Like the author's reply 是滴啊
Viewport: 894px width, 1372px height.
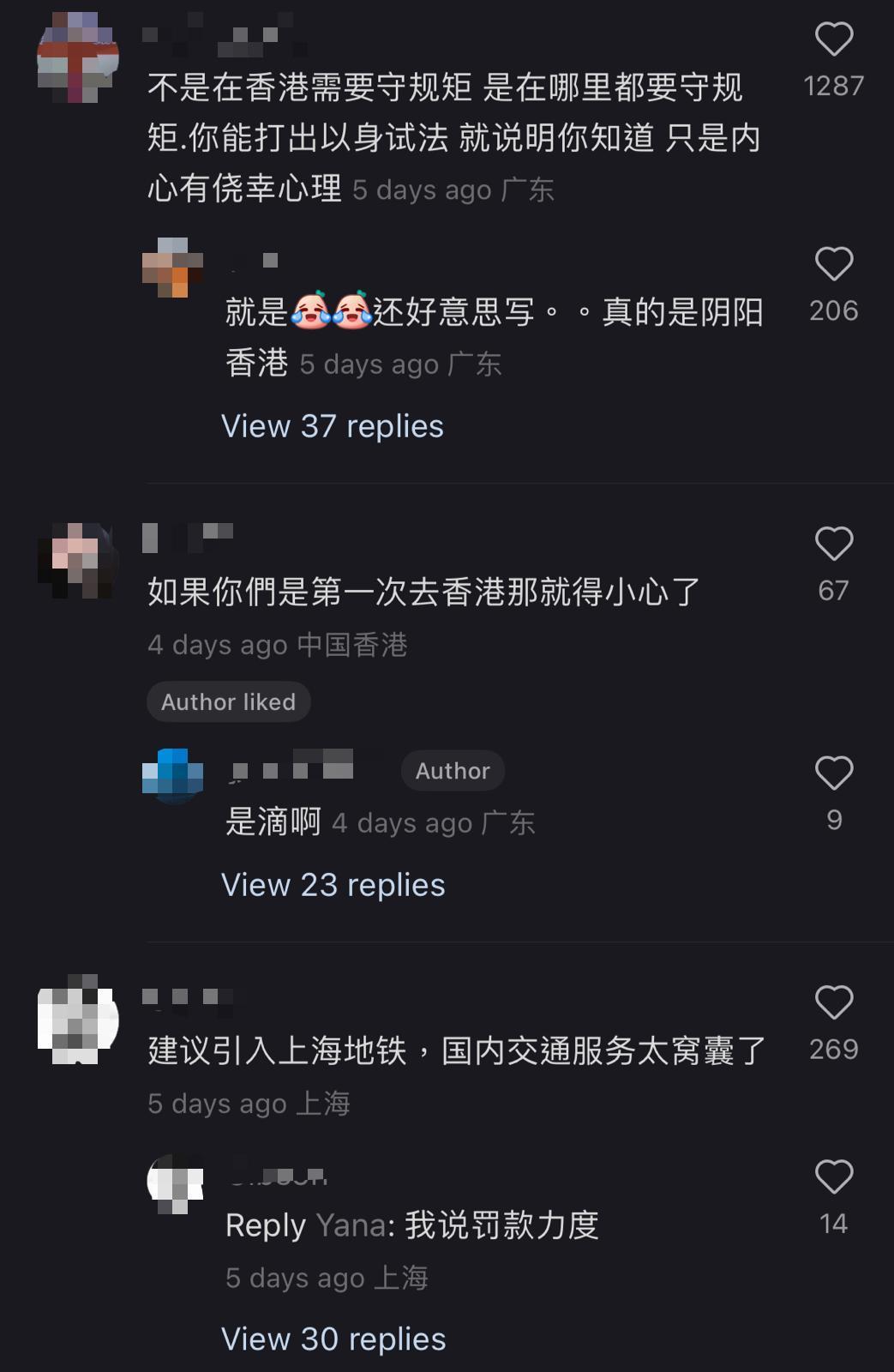833,773
